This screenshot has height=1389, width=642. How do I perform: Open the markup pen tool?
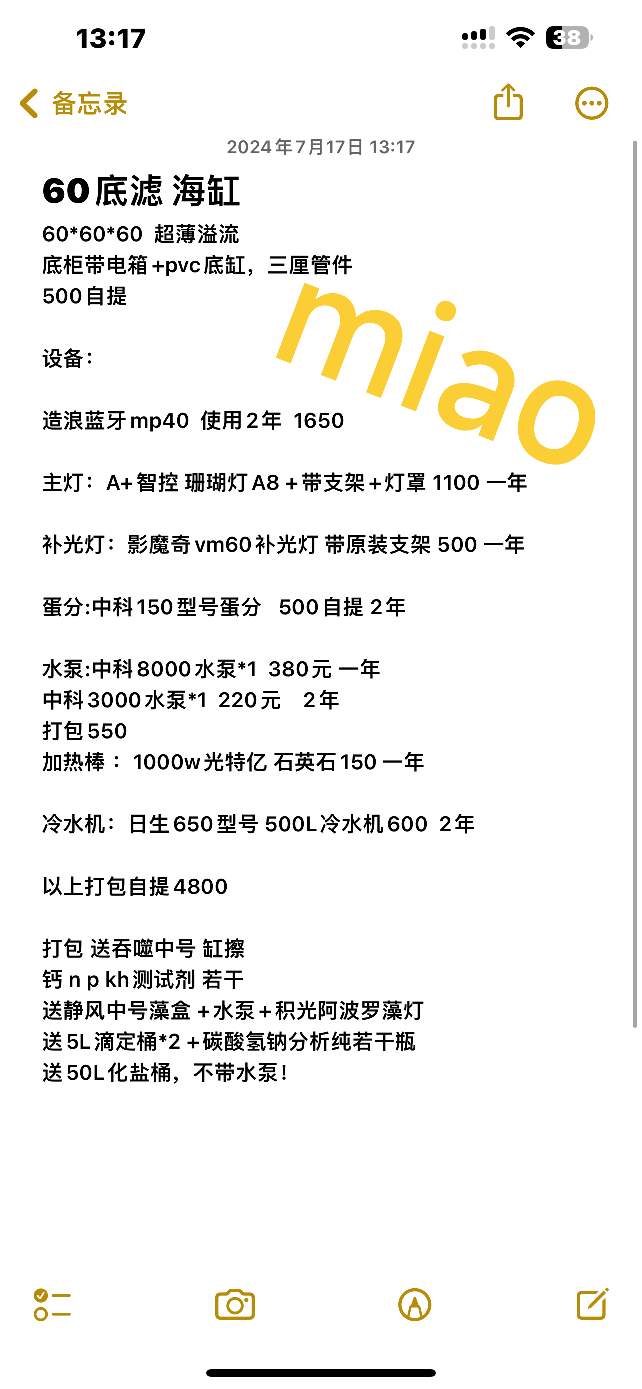(x=414, y=1304)
